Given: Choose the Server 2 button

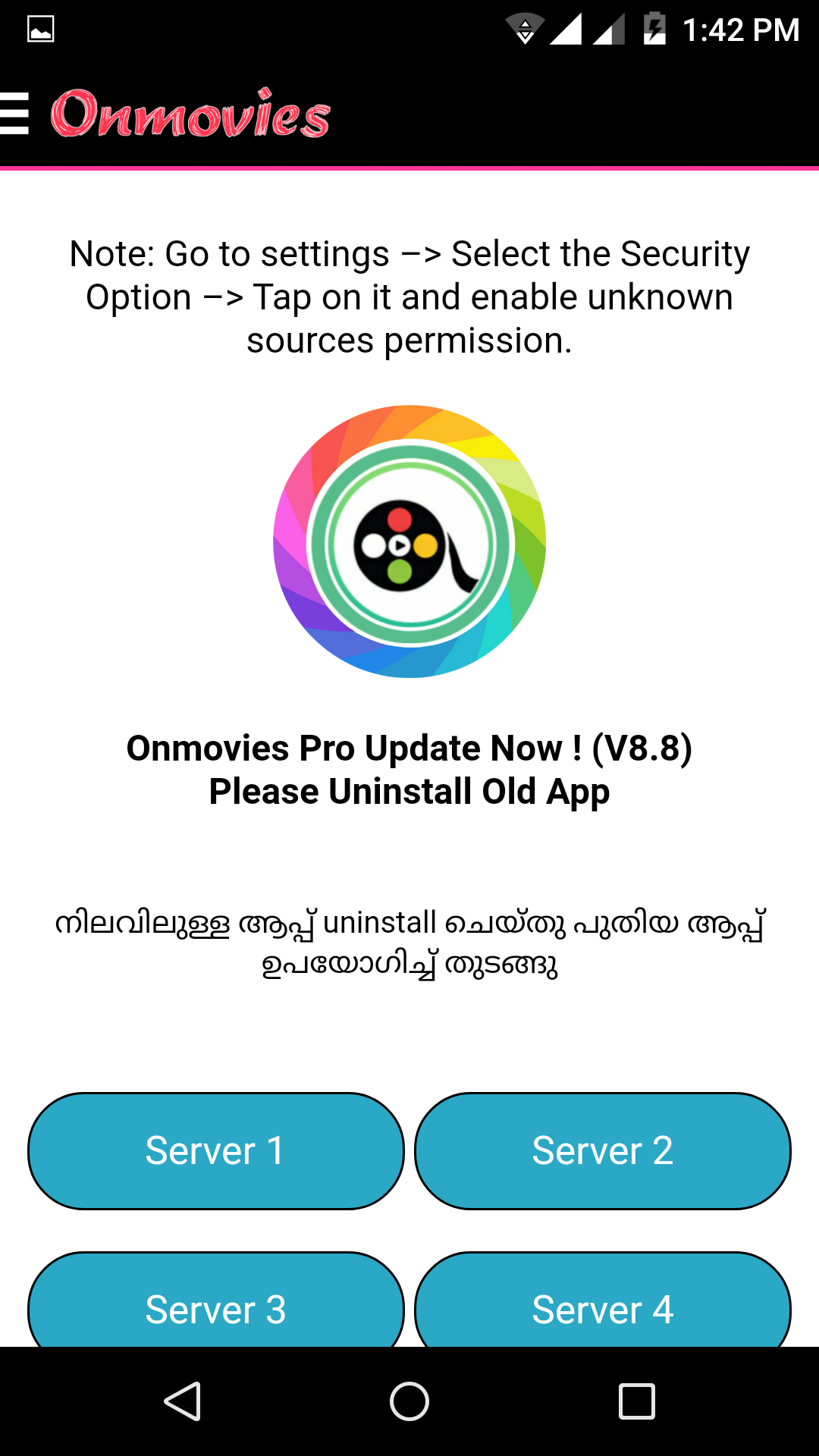Looking at the screenshot, I should point(603,1150).
